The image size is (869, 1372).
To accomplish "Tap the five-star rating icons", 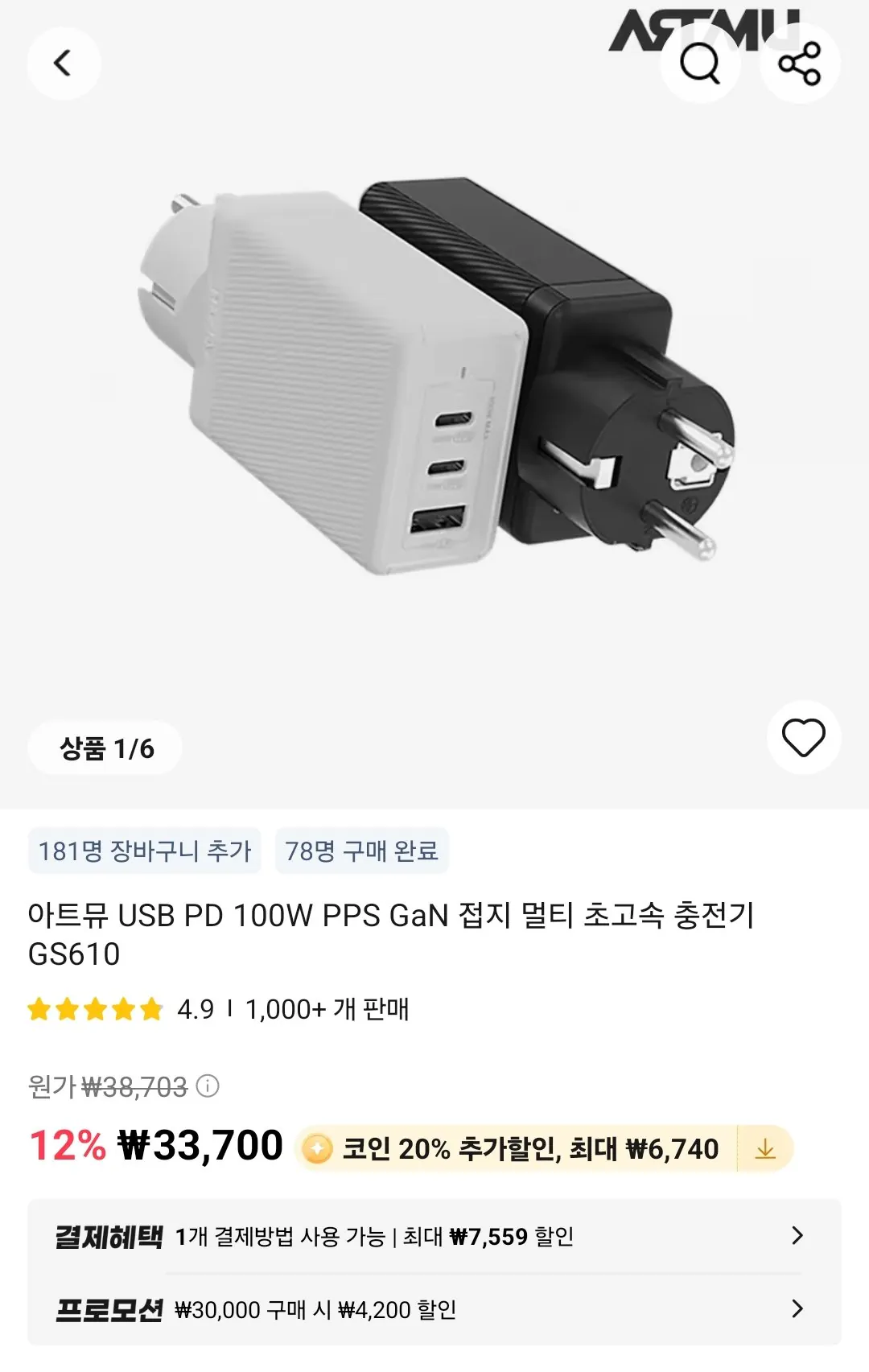I will (x=93, y=1005).
